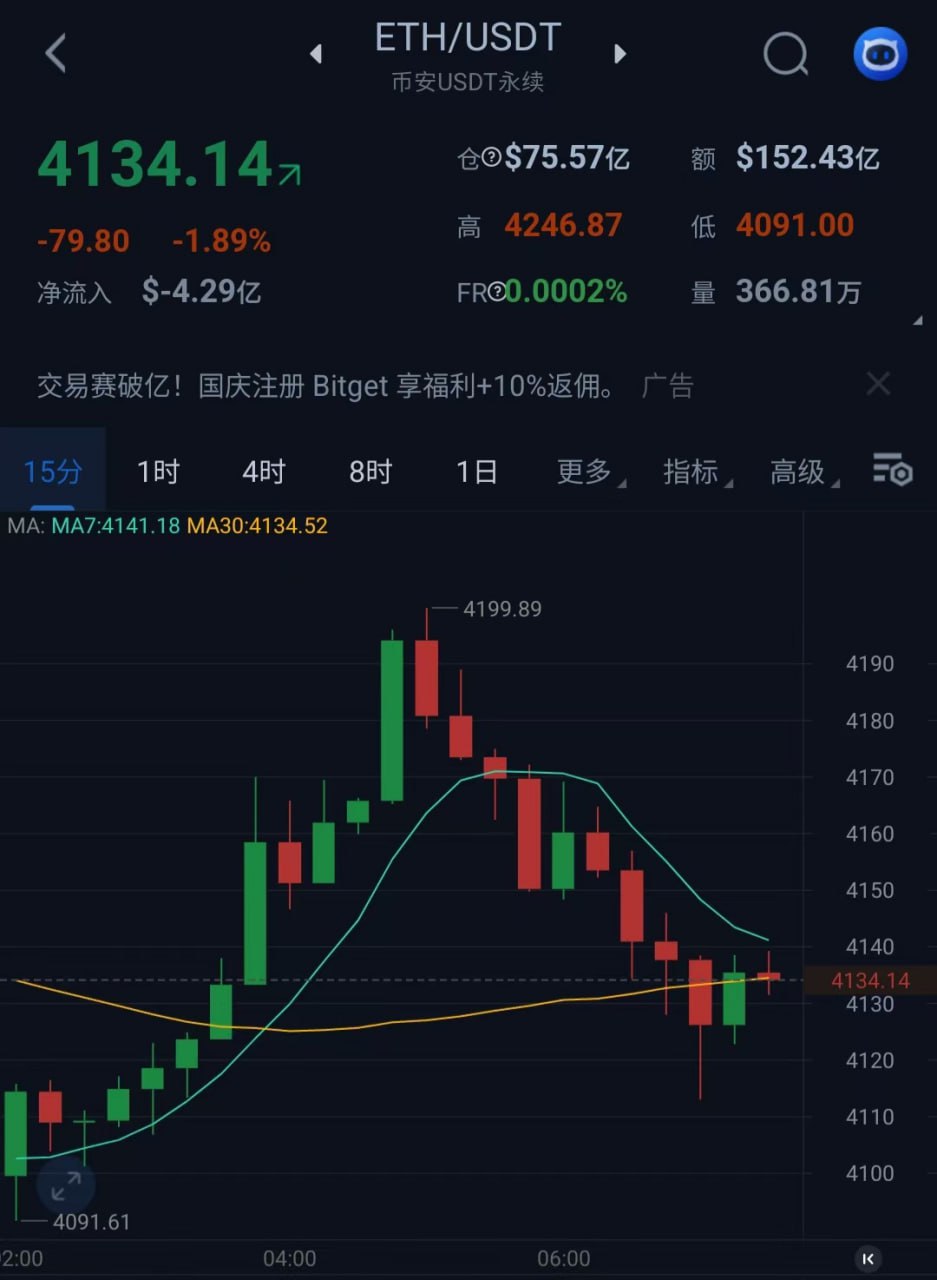Screen dimensions: 937x1280
Task: Open chart settings icon
Action: [x=891, y=469]
